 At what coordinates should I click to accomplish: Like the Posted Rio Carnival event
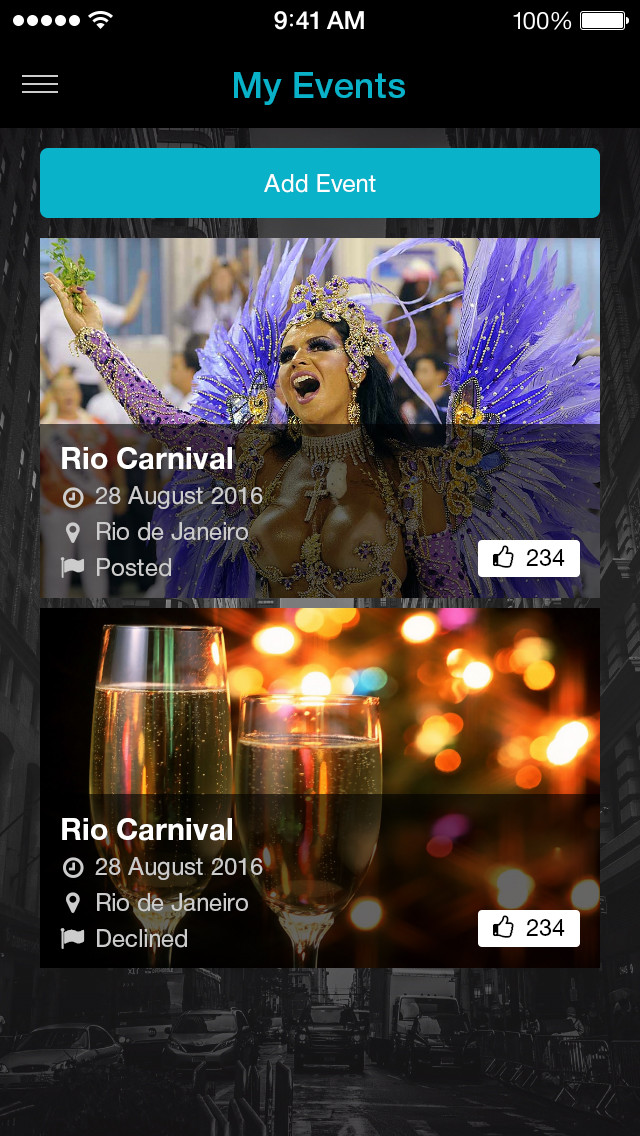pos(528,558)
